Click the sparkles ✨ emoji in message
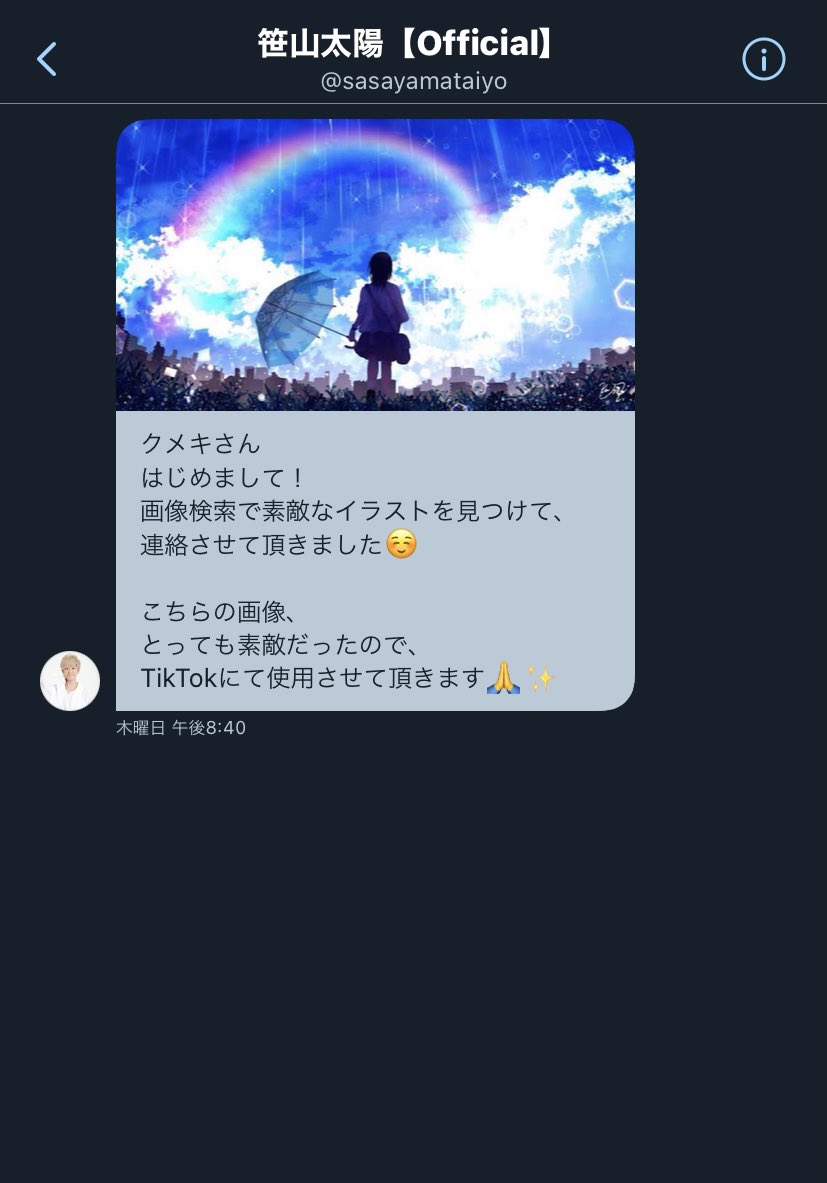 [x=540, y=676]
